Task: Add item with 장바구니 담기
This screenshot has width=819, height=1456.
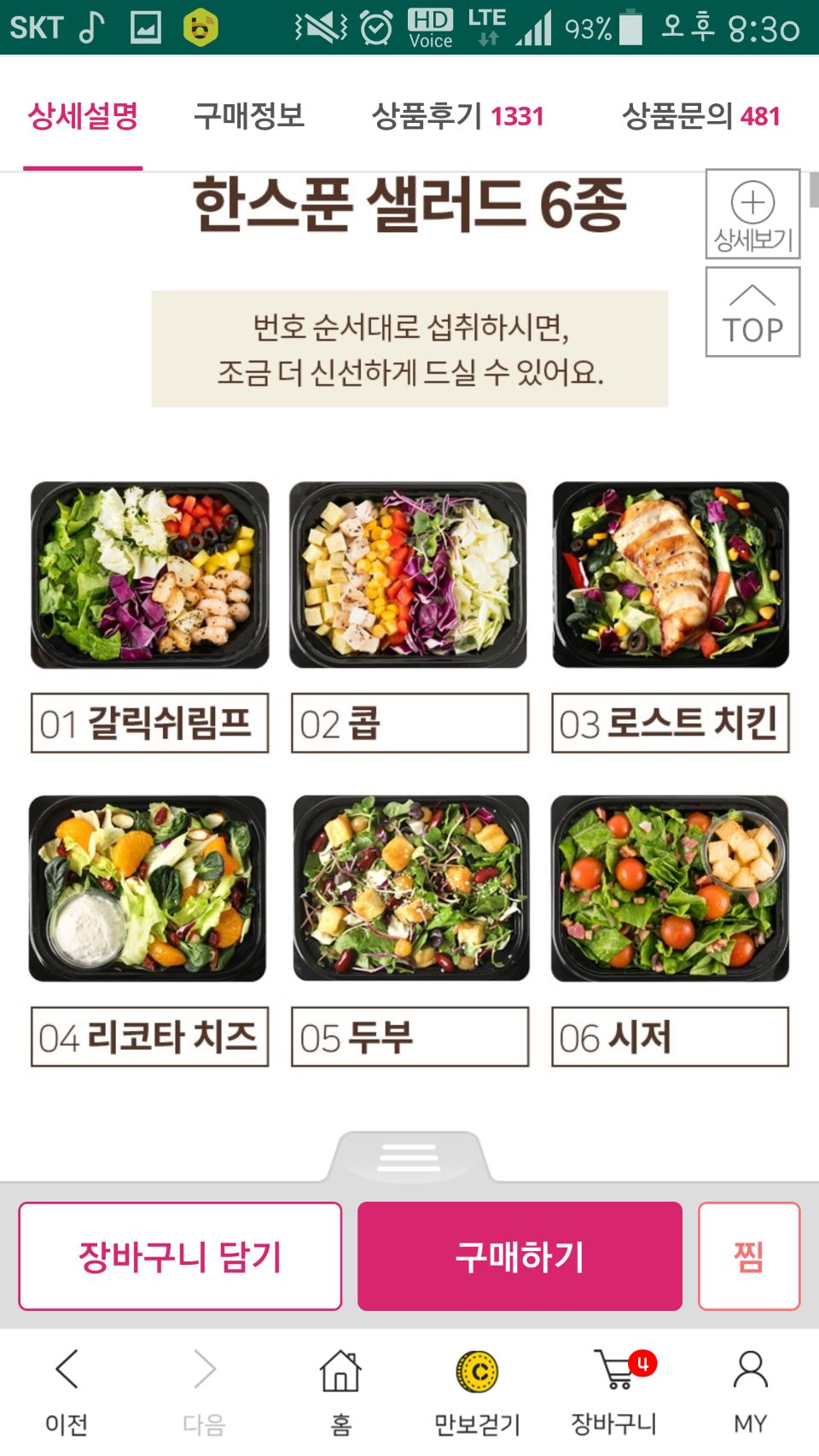Action: [180, 1256]
